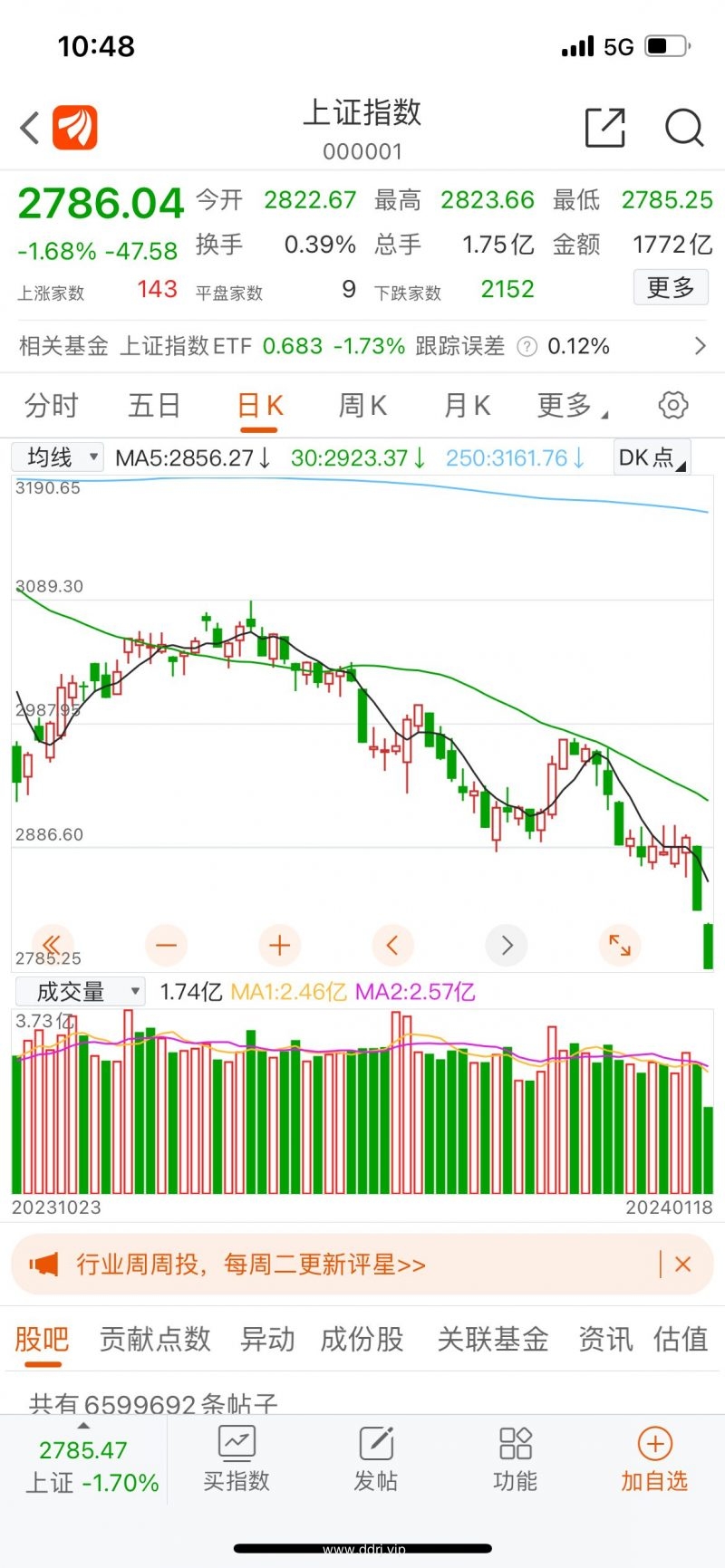The image size is (725, 1568).
Task: Select the 周K chart tab
Action: [x=362, y=406]
